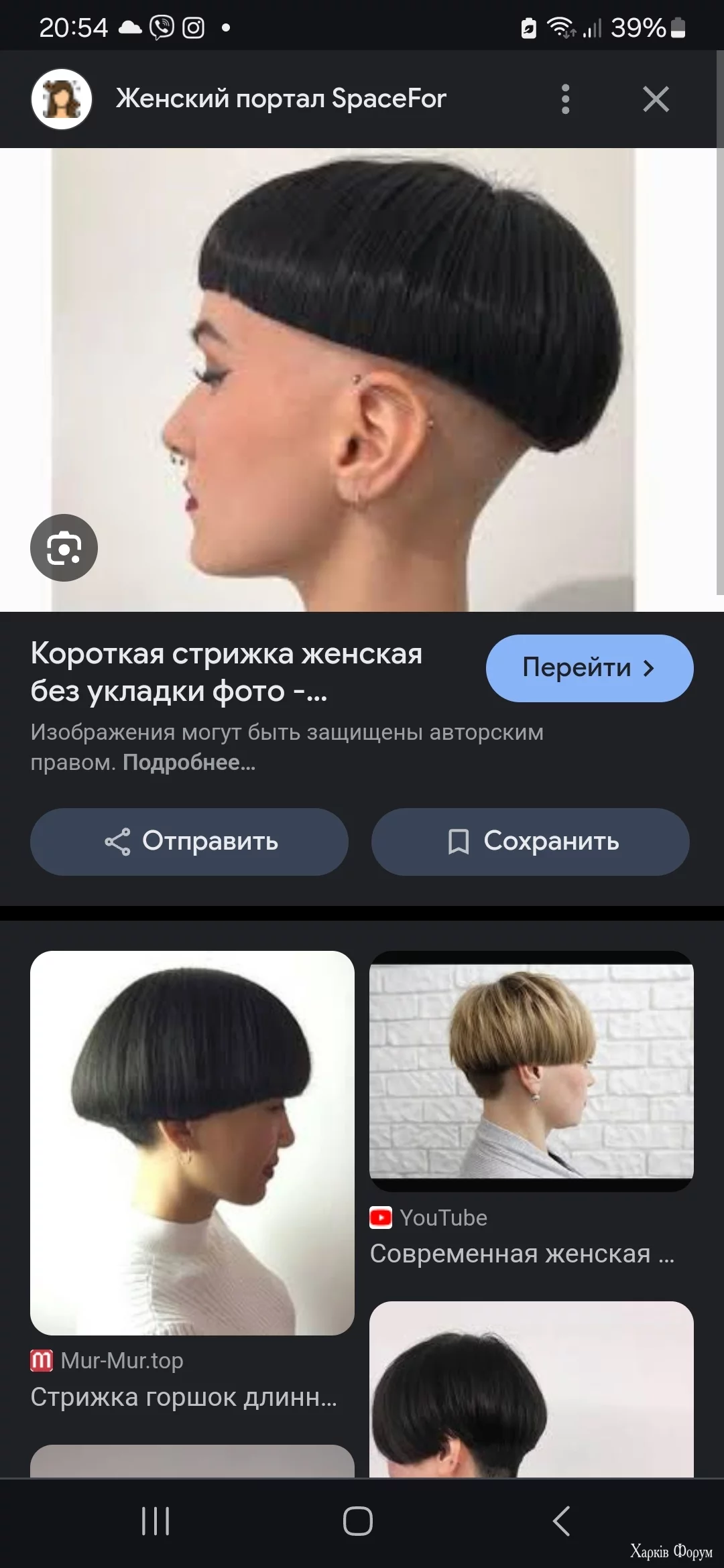Go back using the system back button
This screenshot has height=1568, width=724.
tap(562, 1520)
